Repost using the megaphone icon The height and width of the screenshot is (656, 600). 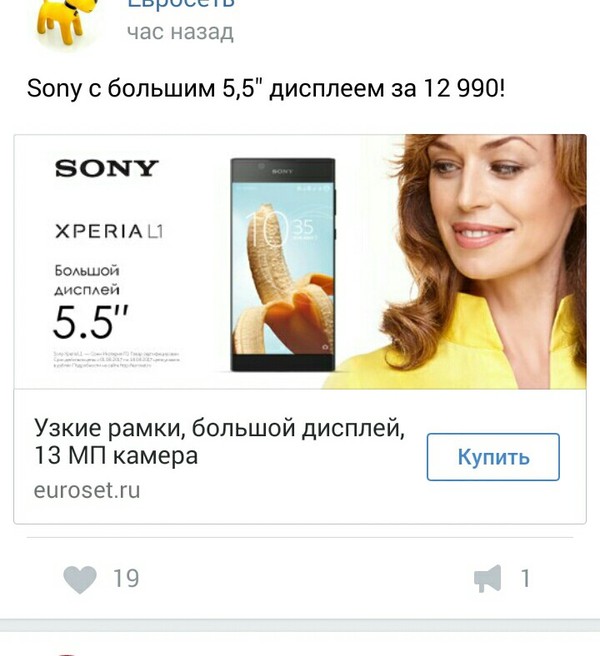(x=487, y=578)
